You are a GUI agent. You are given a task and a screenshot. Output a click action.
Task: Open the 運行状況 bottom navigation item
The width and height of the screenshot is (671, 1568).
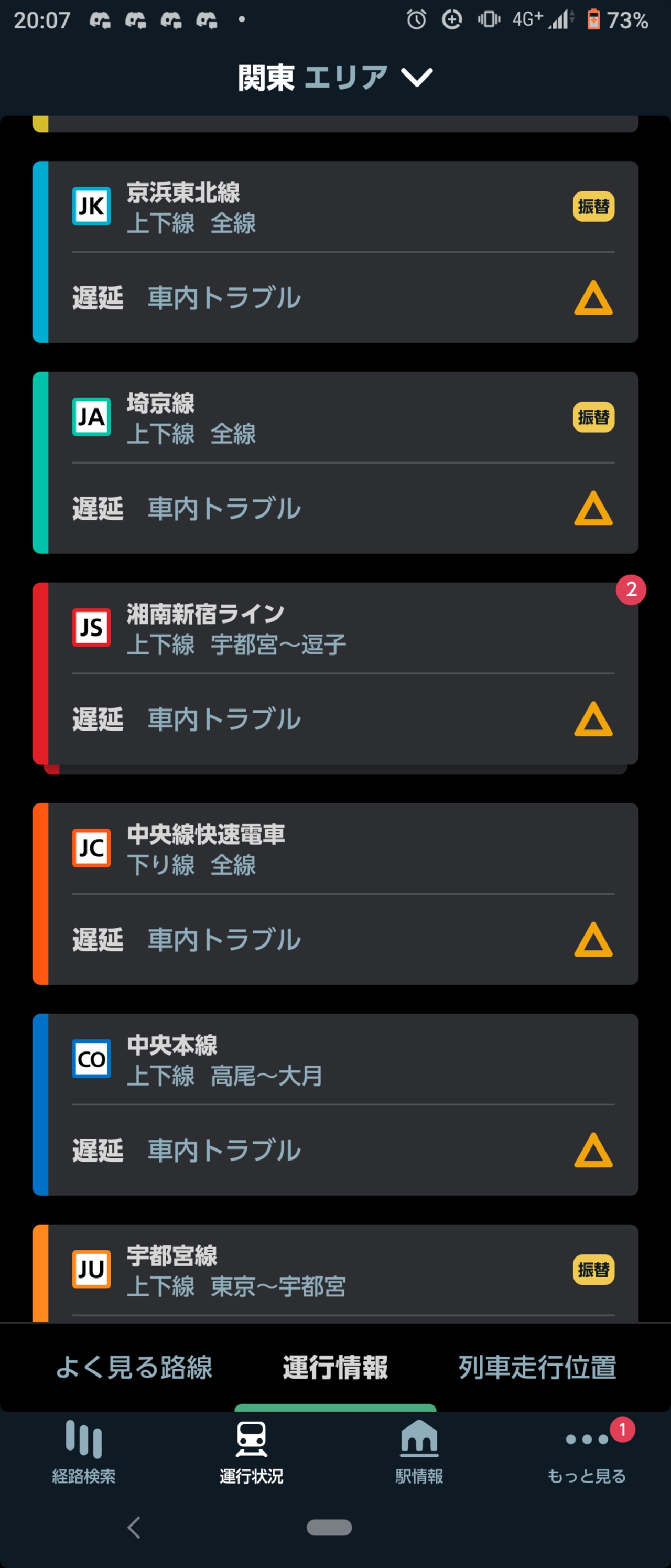(251, 1452)
